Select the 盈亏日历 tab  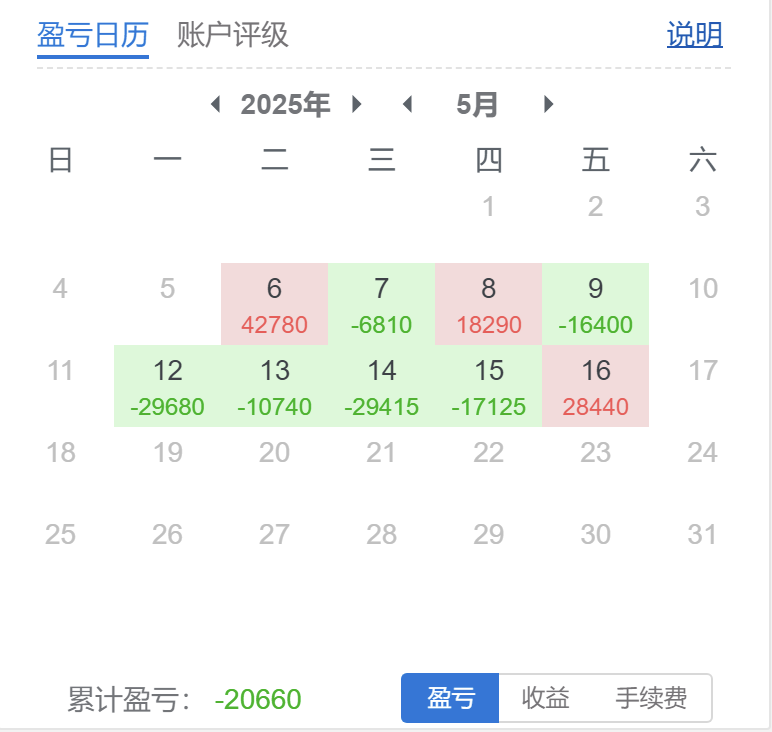(x=92, y=36)
